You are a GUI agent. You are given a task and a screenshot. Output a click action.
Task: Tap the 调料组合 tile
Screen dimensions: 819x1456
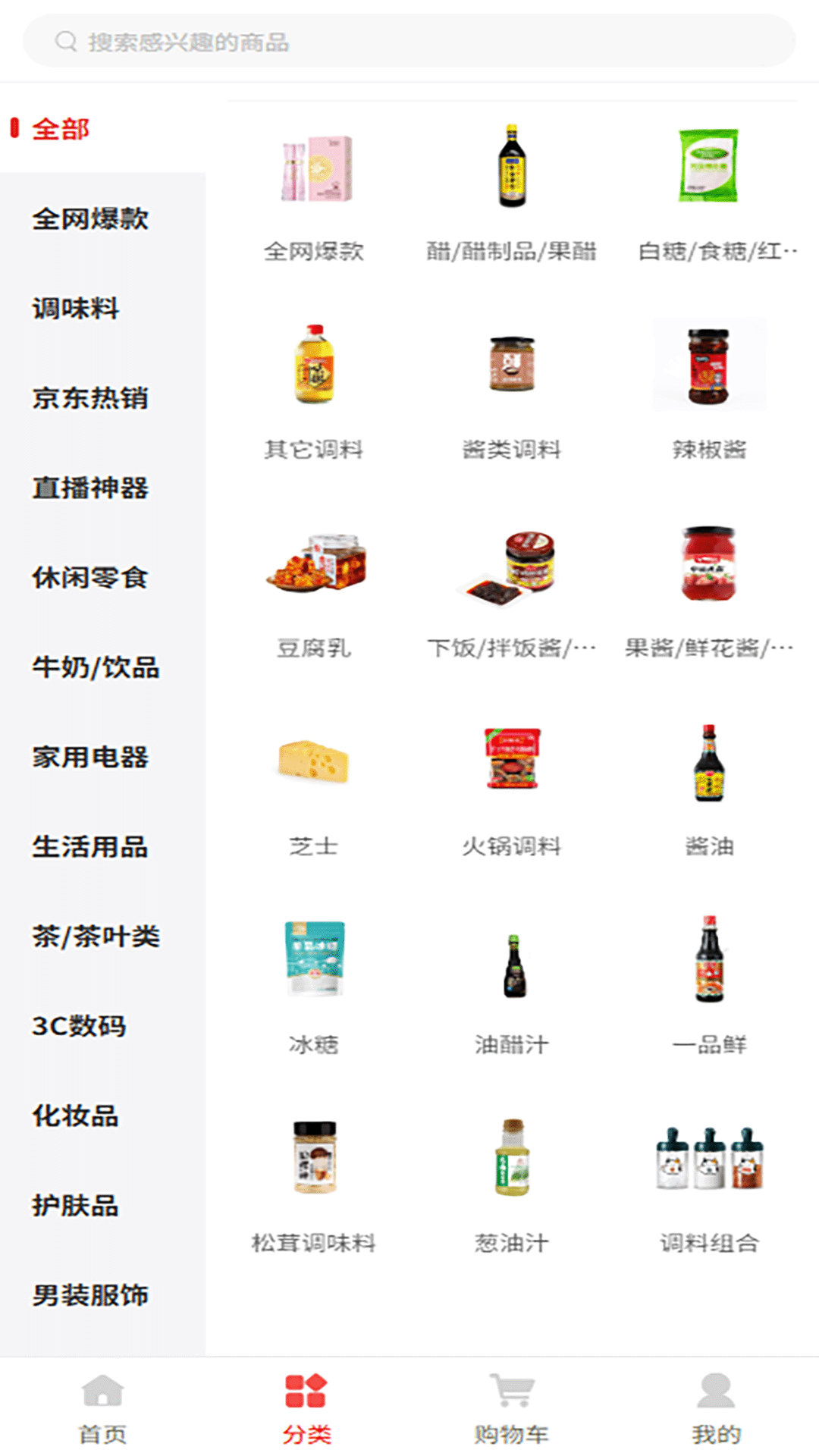click(x=709, y=1185)
